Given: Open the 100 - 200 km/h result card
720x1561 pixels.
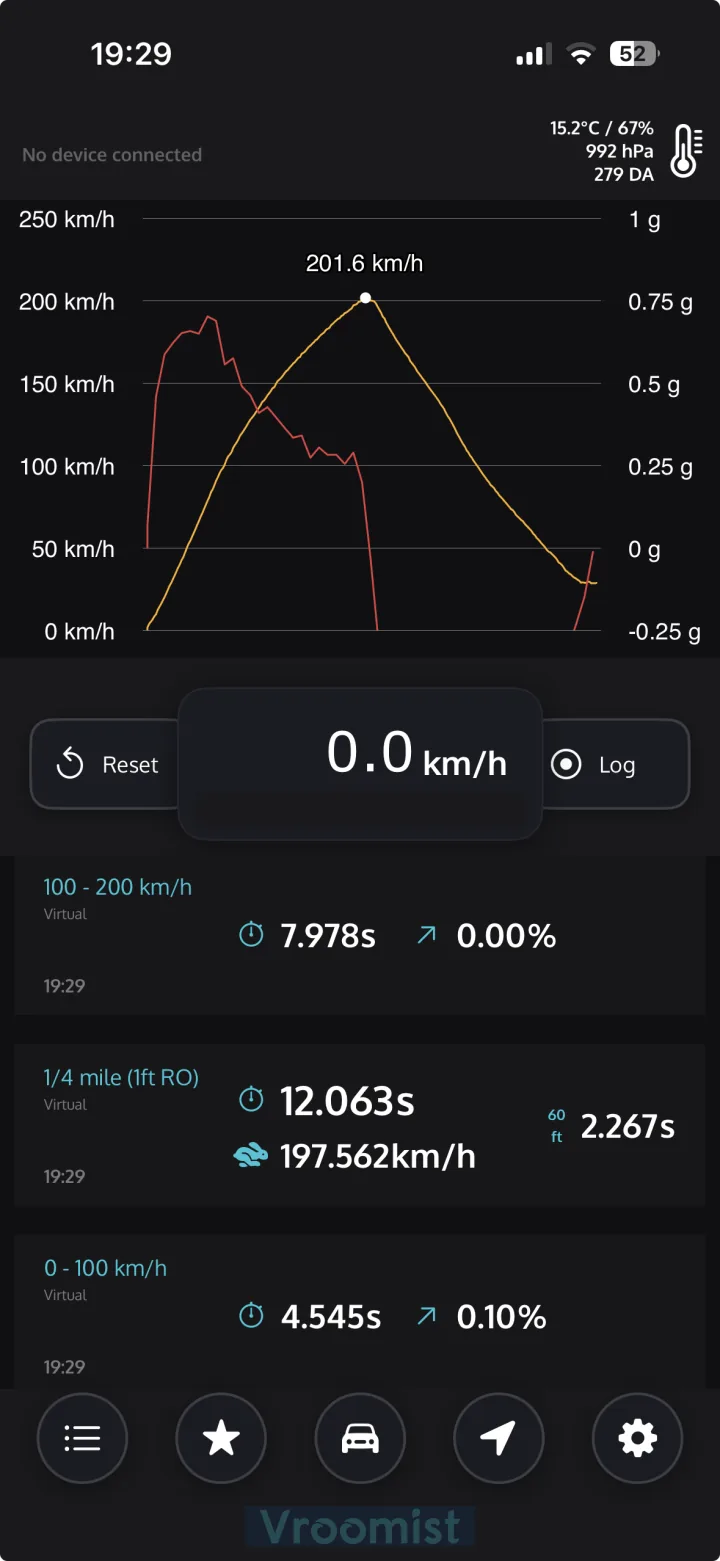Looking at the screenshot, I should (360, 935).
